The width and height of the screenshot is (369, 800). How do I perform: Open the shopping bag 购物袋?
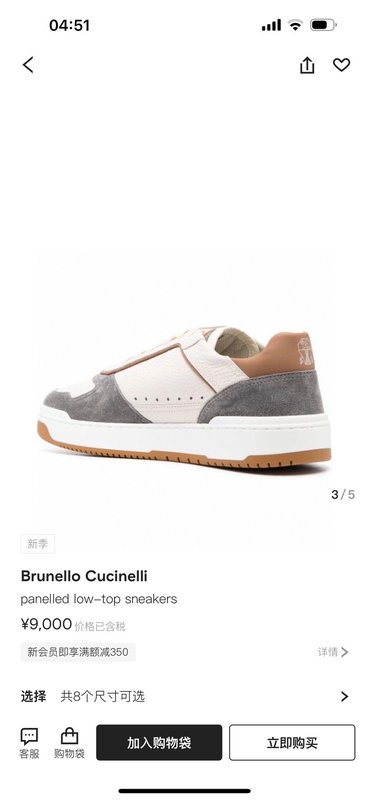[69, 743]
